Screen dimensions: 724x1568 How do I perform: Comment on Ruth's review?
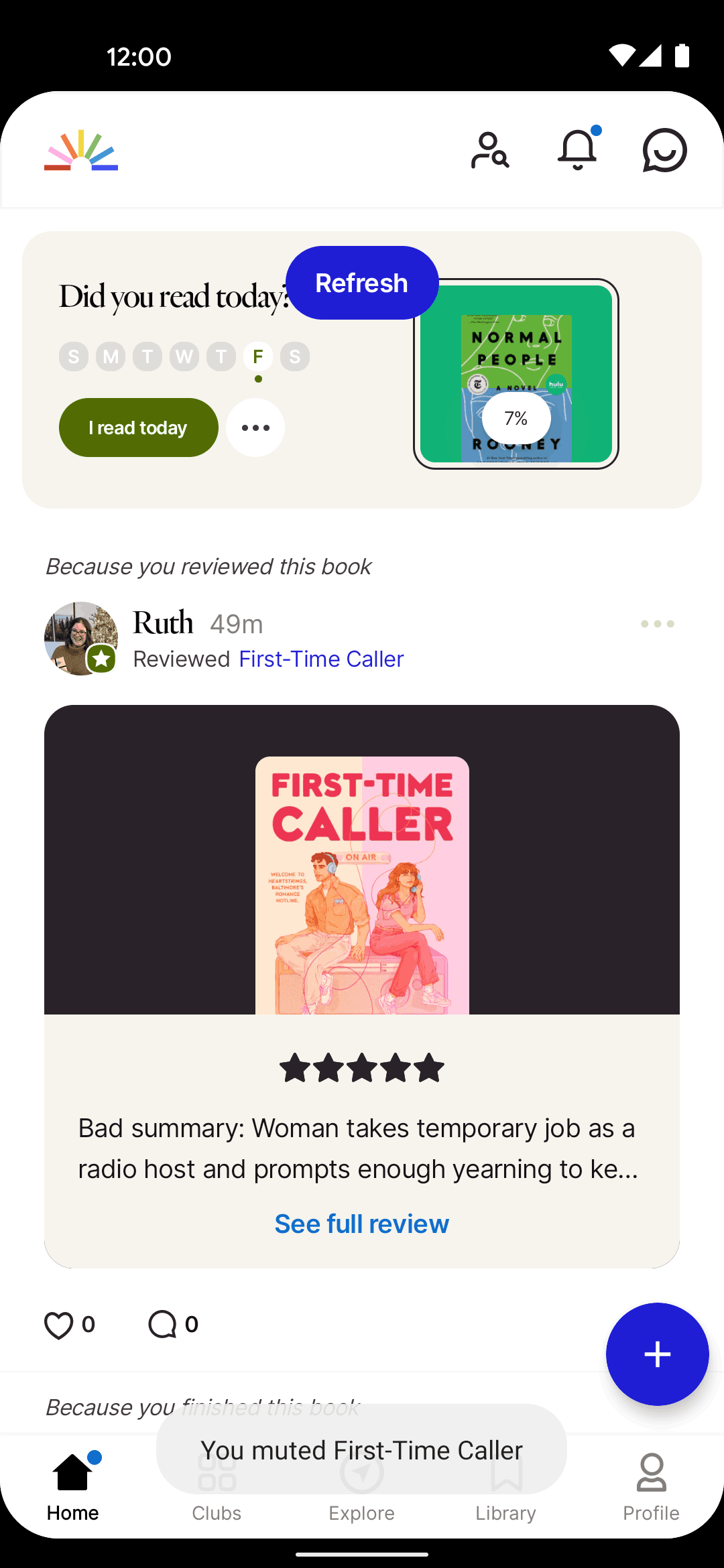(x=162, y=1325)
